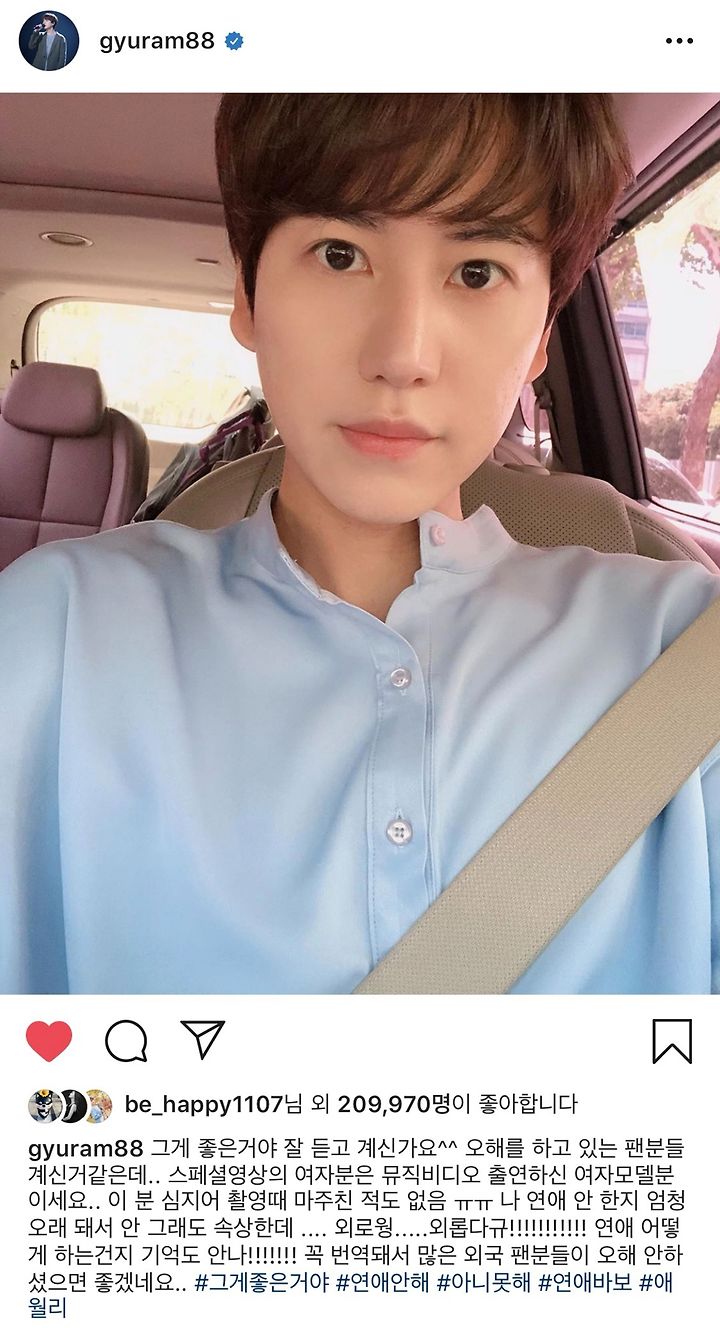Open the three-dot overflow menu
Viewport: 720px width, 1330px height.
tap(679, 41)
